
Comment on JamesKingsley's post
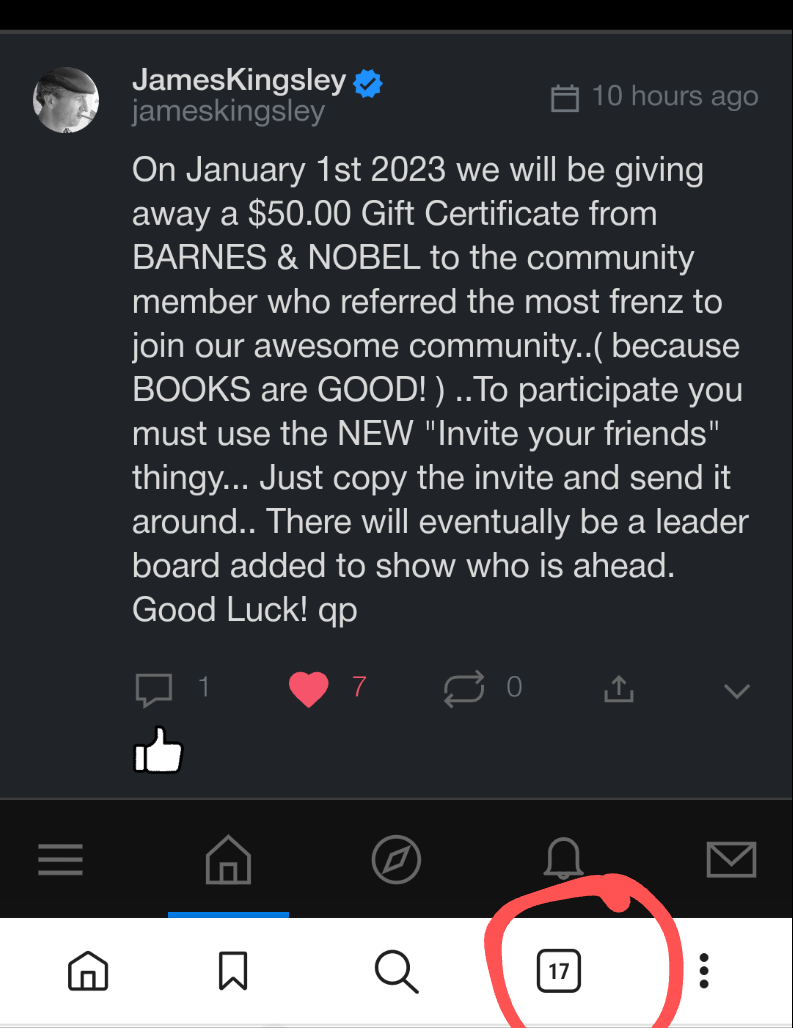pyautogui.click(x=154, y=688)
